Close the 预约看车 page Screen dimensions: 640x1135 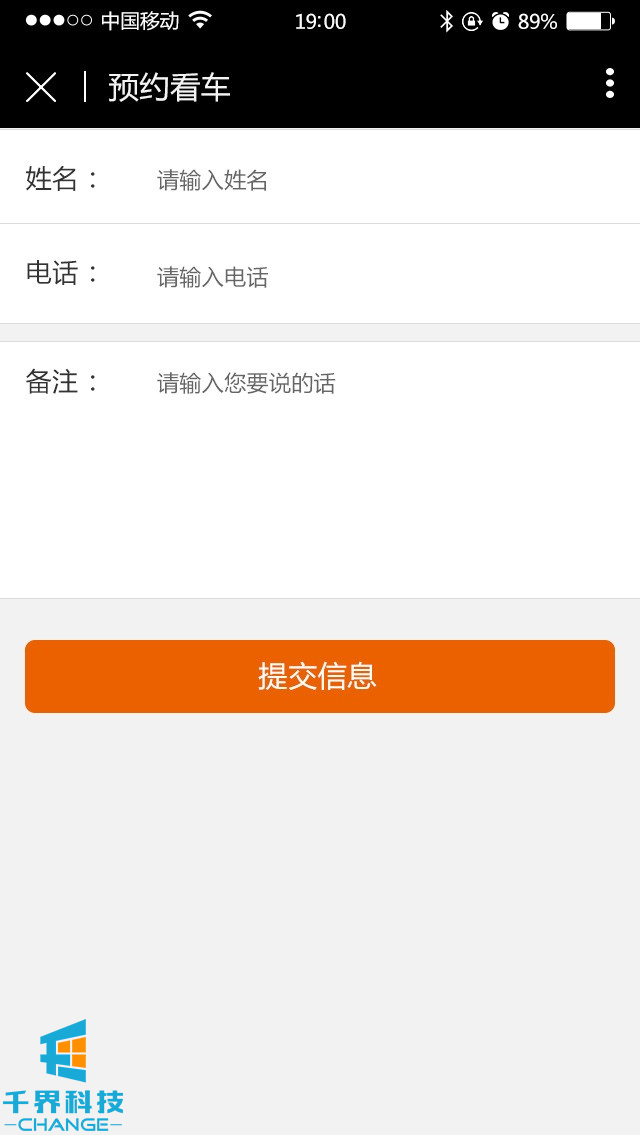[41, 87]
